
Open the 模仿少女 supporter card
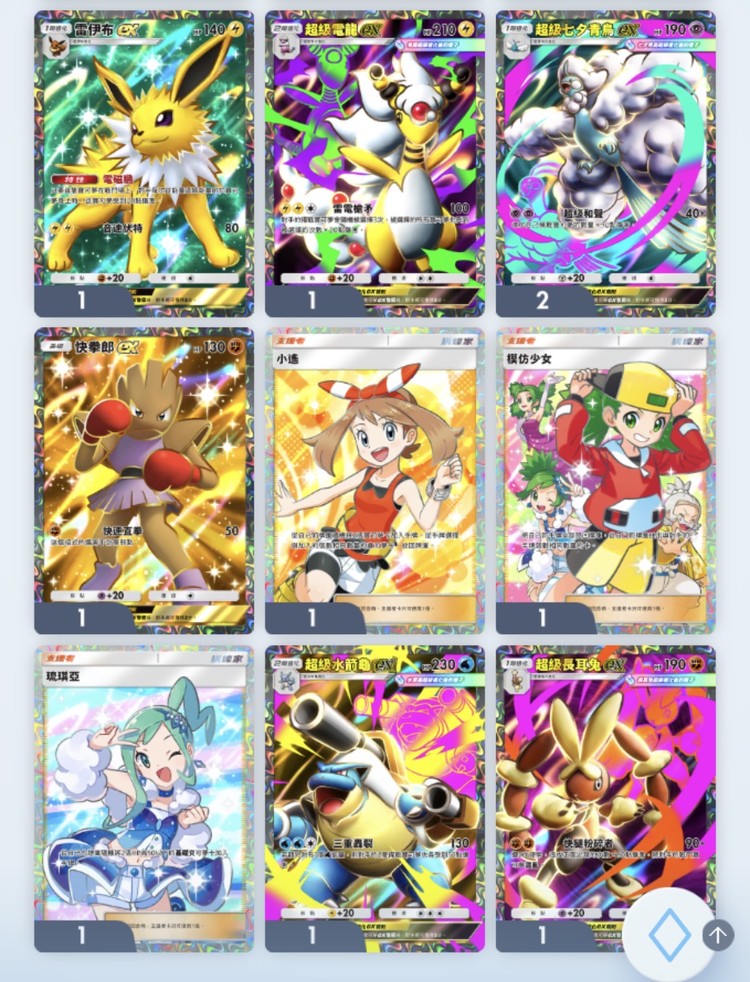click(x=606, y=470)
